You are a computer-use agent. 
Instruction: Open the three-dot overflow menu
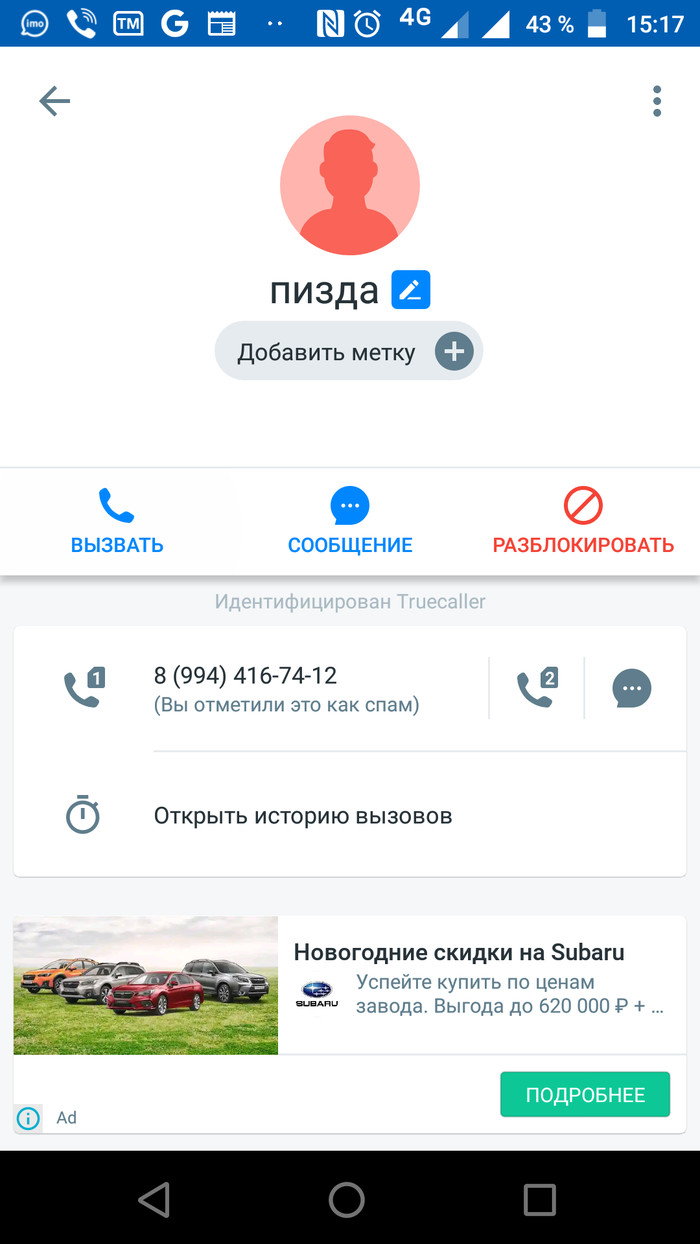point(656,101)
